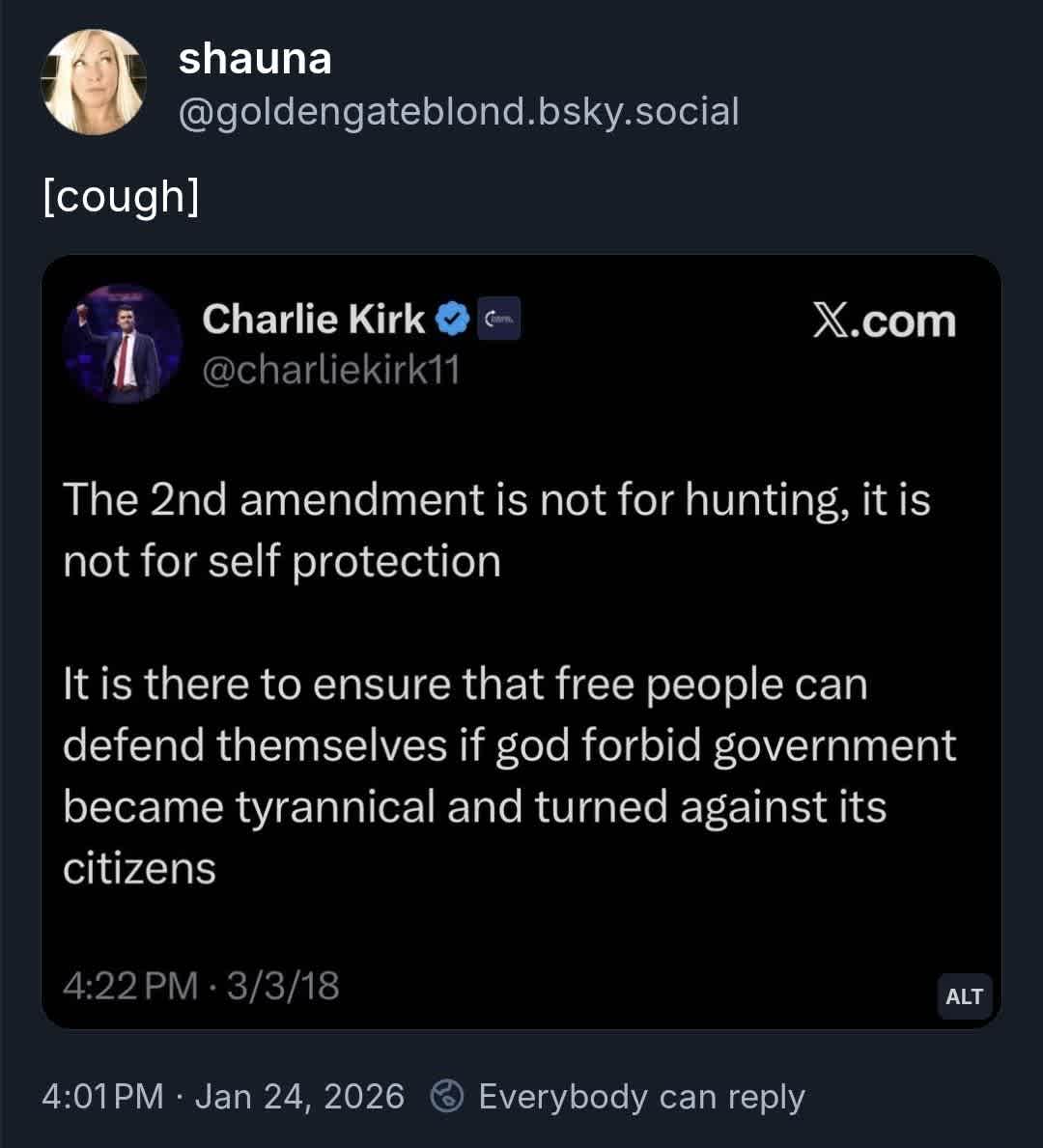Open the @goldengateblond.bsky.social handle
The width and height of the screenshot is (1043, 1148).
(459, 112)
